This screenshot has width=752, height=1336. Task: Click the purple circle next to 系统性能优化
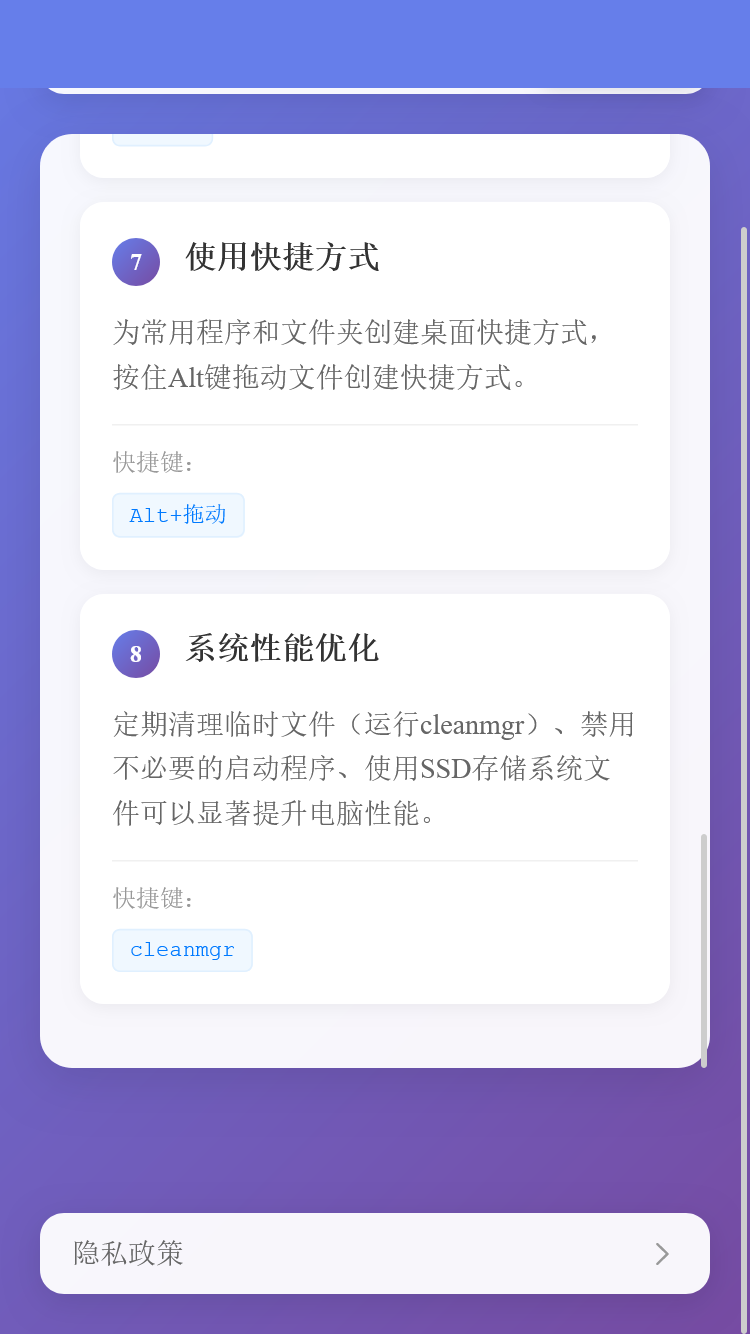click(x=136, y=653)
